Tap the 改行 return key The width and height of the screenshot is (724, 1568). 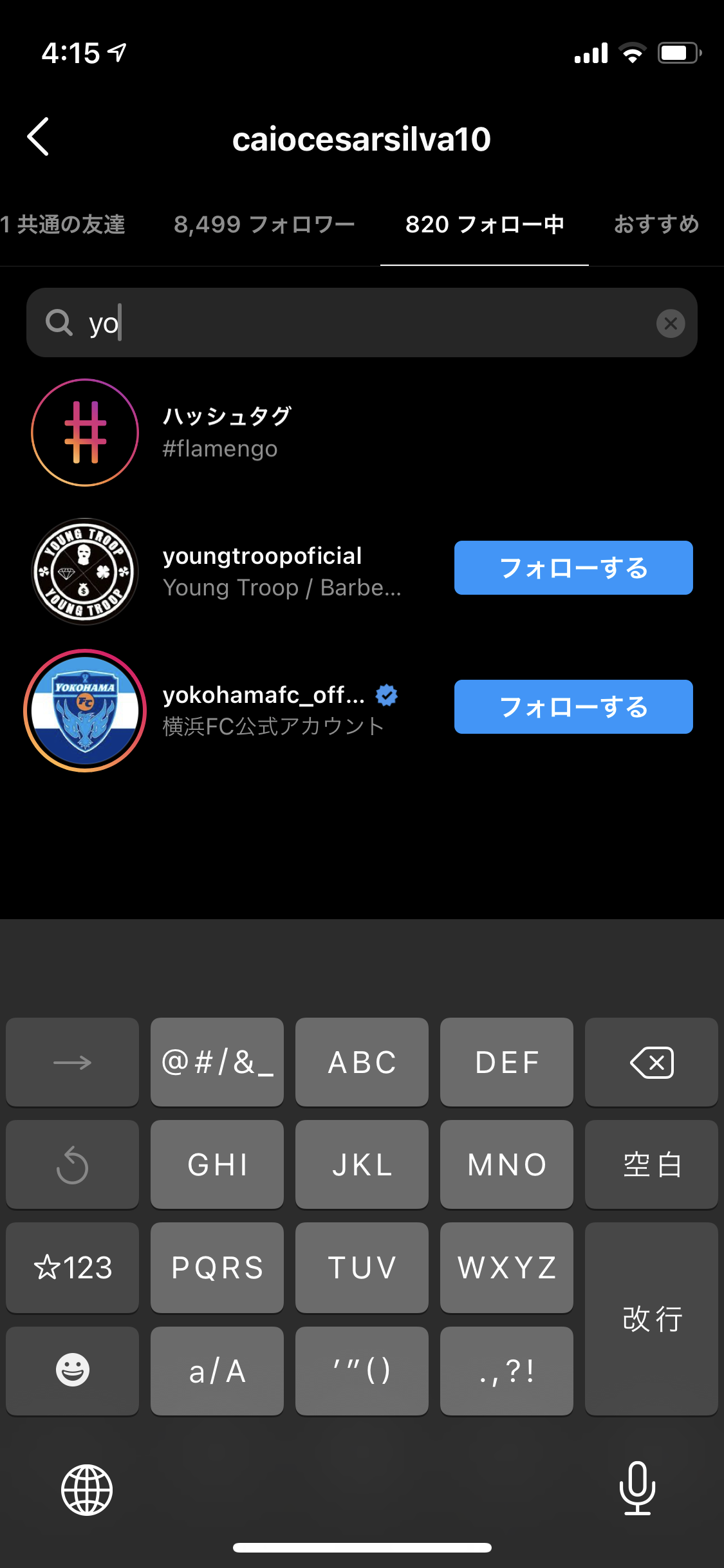tap(651, 1318)
